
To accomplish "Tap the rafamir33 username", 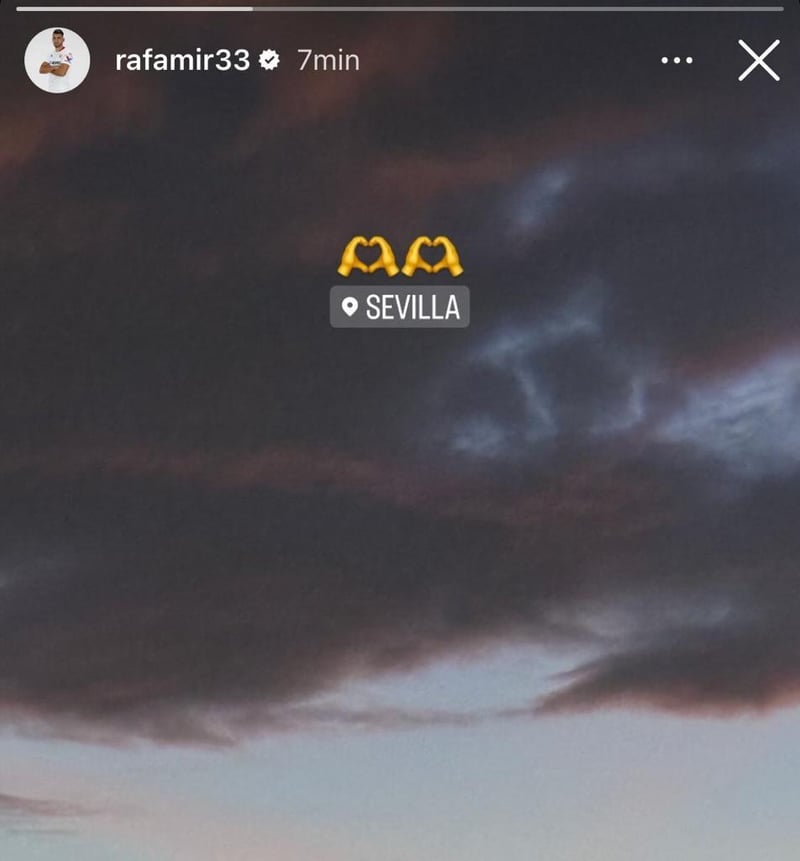I will tap(182, 61).
